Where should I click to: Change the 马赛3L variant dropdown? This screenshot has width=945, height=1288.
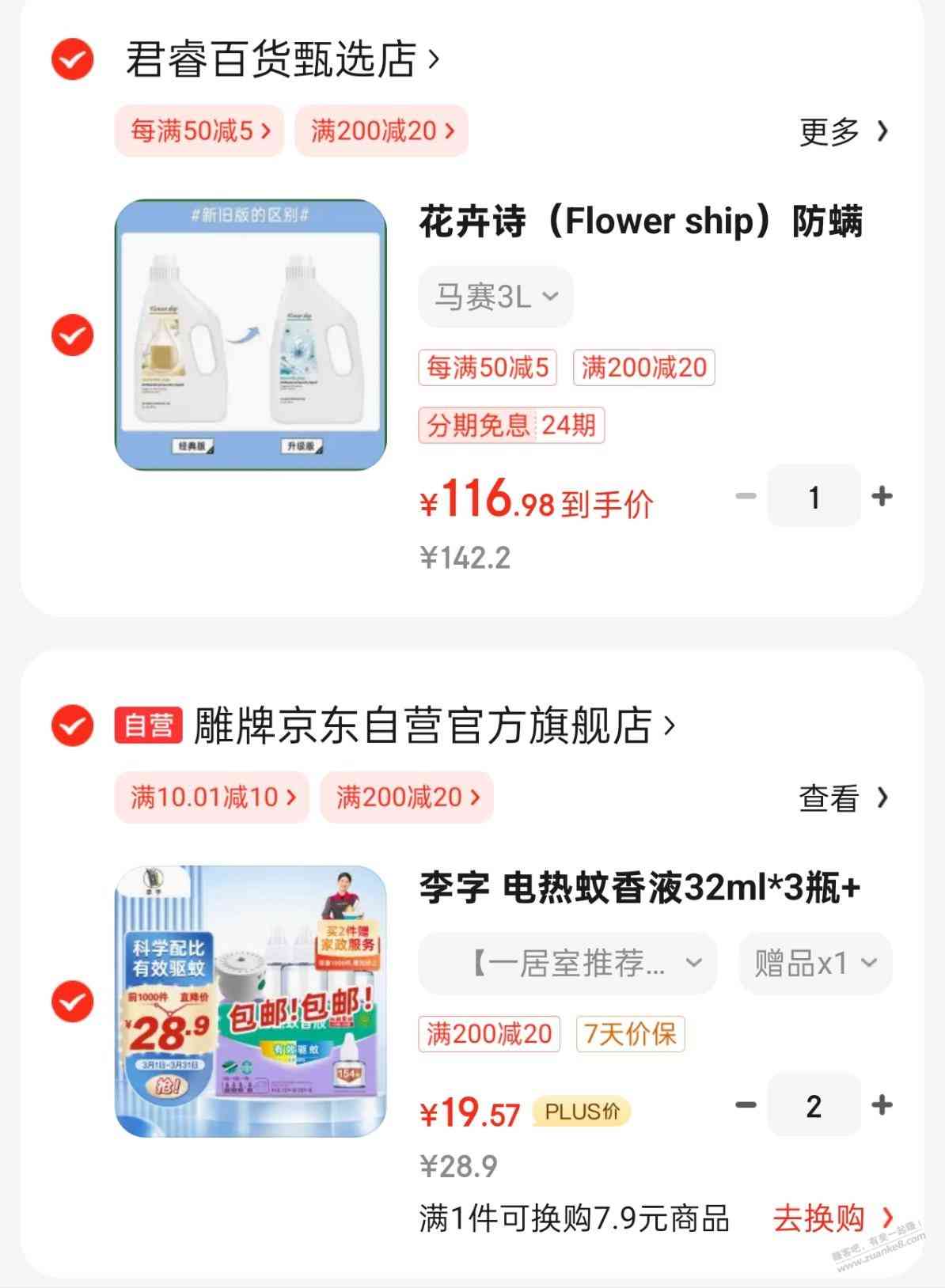(495, 297)
